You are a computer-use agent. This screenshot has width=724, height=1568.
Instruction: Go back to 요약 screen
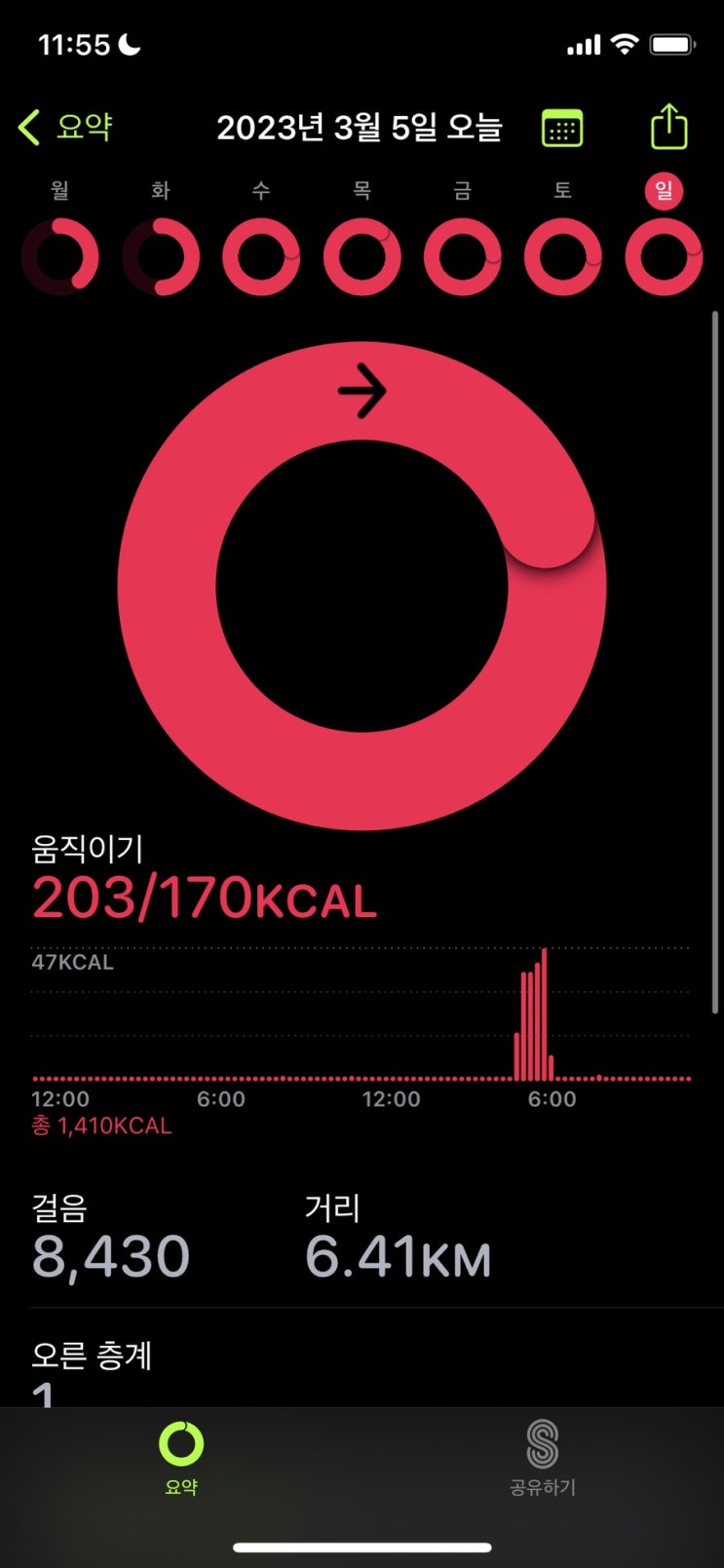click(66, 128)
